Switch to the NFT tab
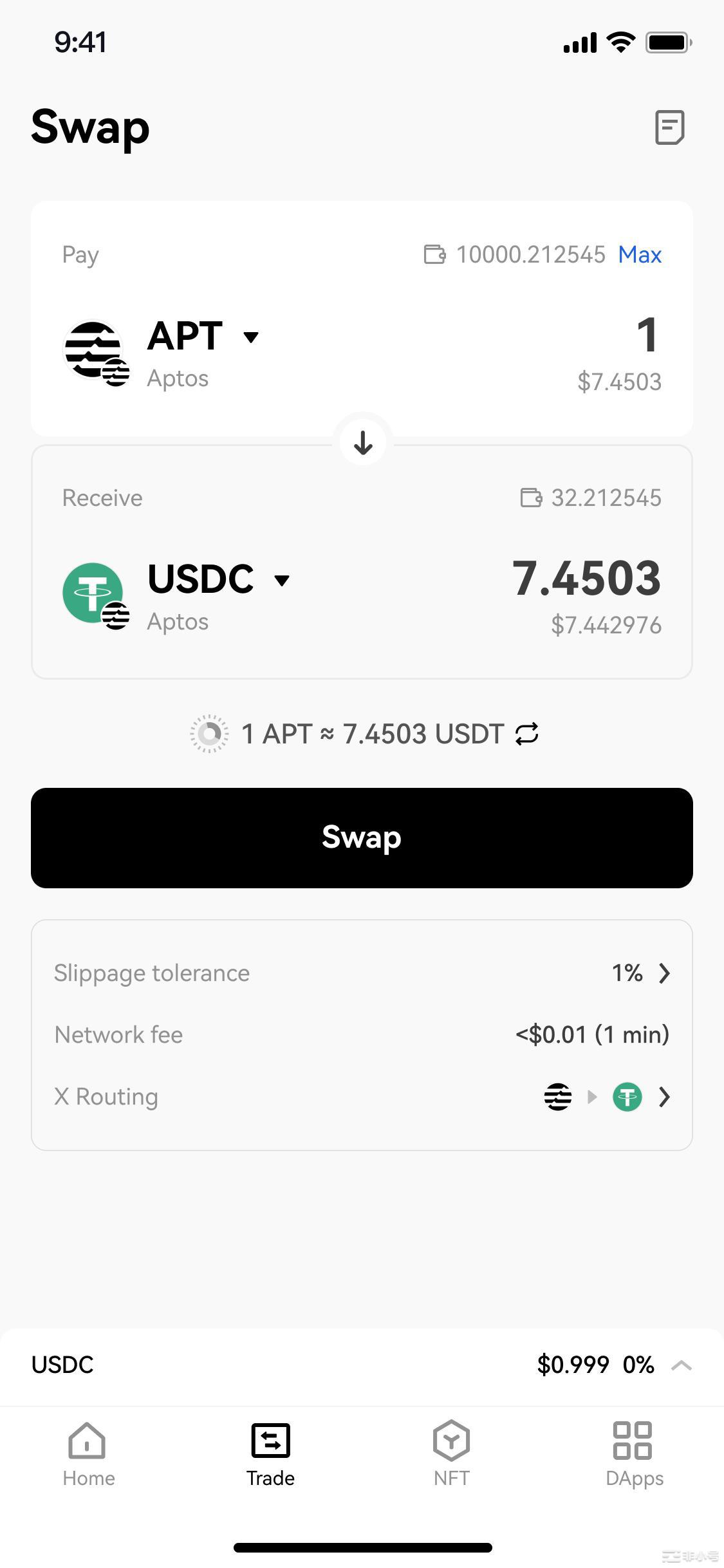Viewport: 724px width, 1568px height. pyautogui.click(x=451, y=1454)
